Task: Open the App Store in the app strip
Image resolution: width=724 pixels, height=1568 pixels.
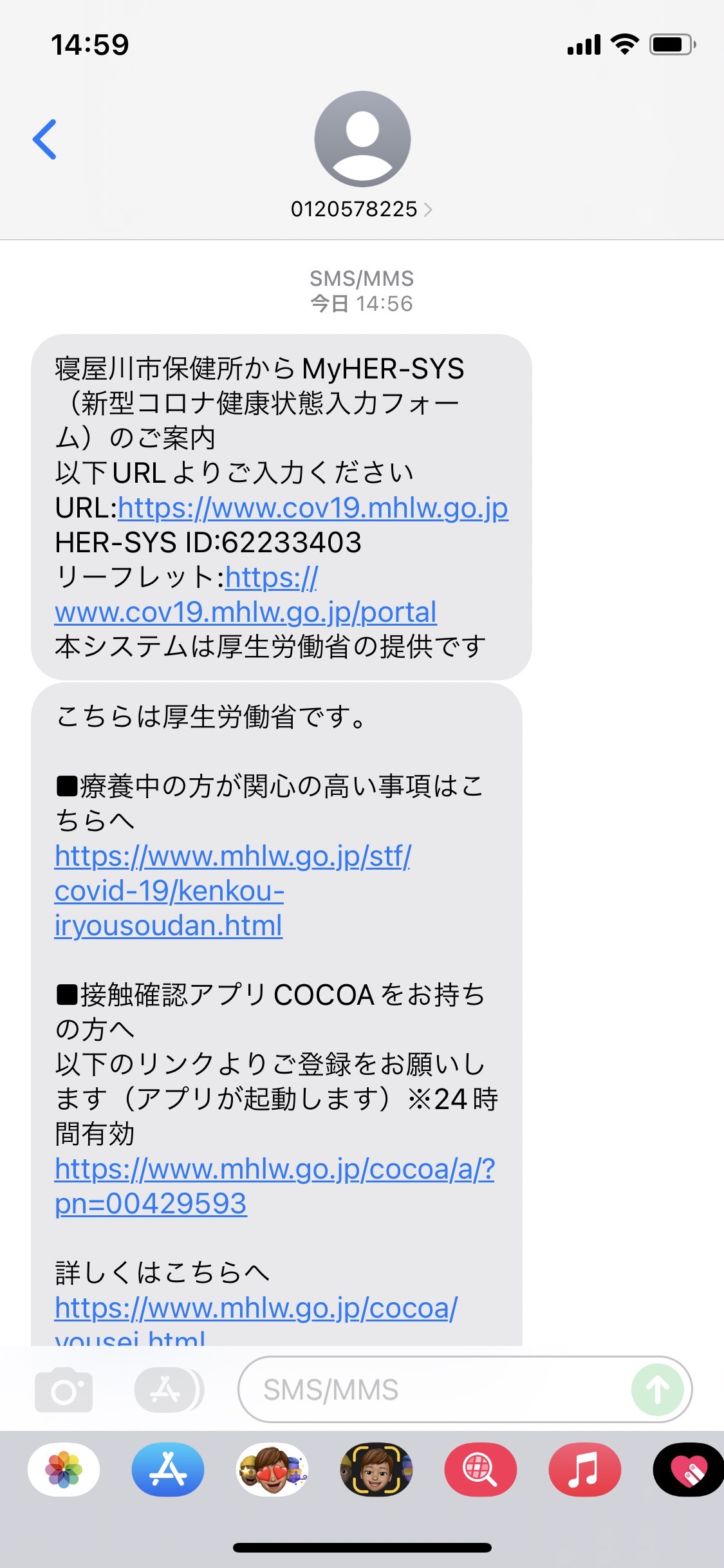Action: (x=168, y=1470)
